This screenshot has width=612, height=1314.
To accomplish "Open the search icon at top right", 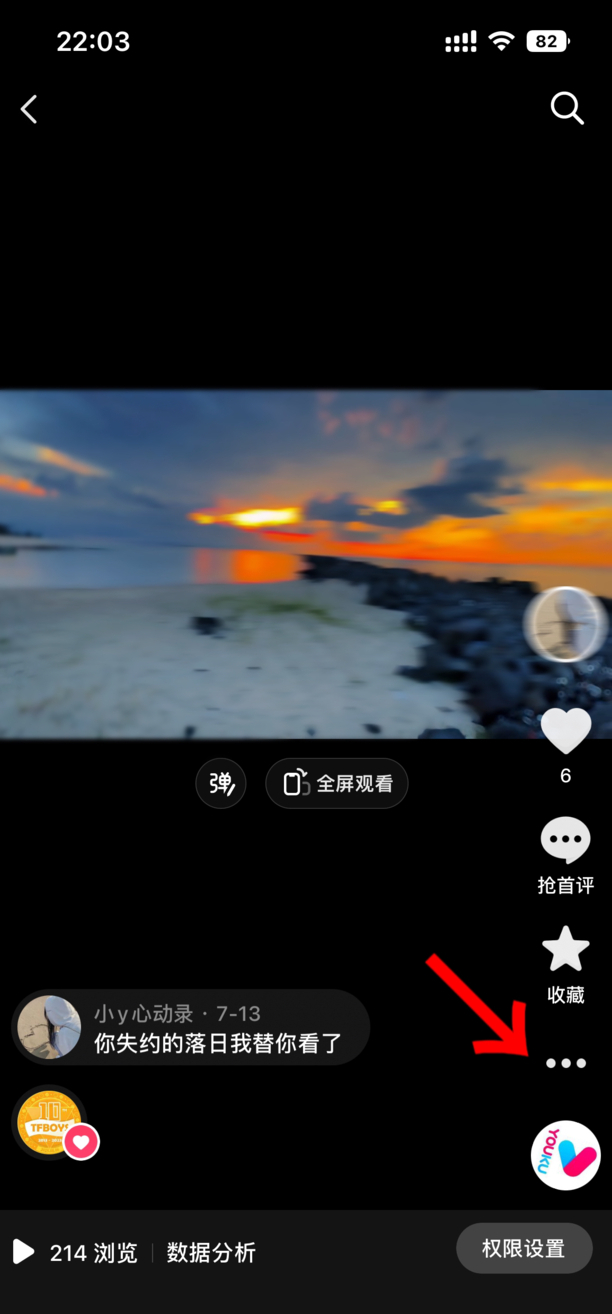I will 567,108.
